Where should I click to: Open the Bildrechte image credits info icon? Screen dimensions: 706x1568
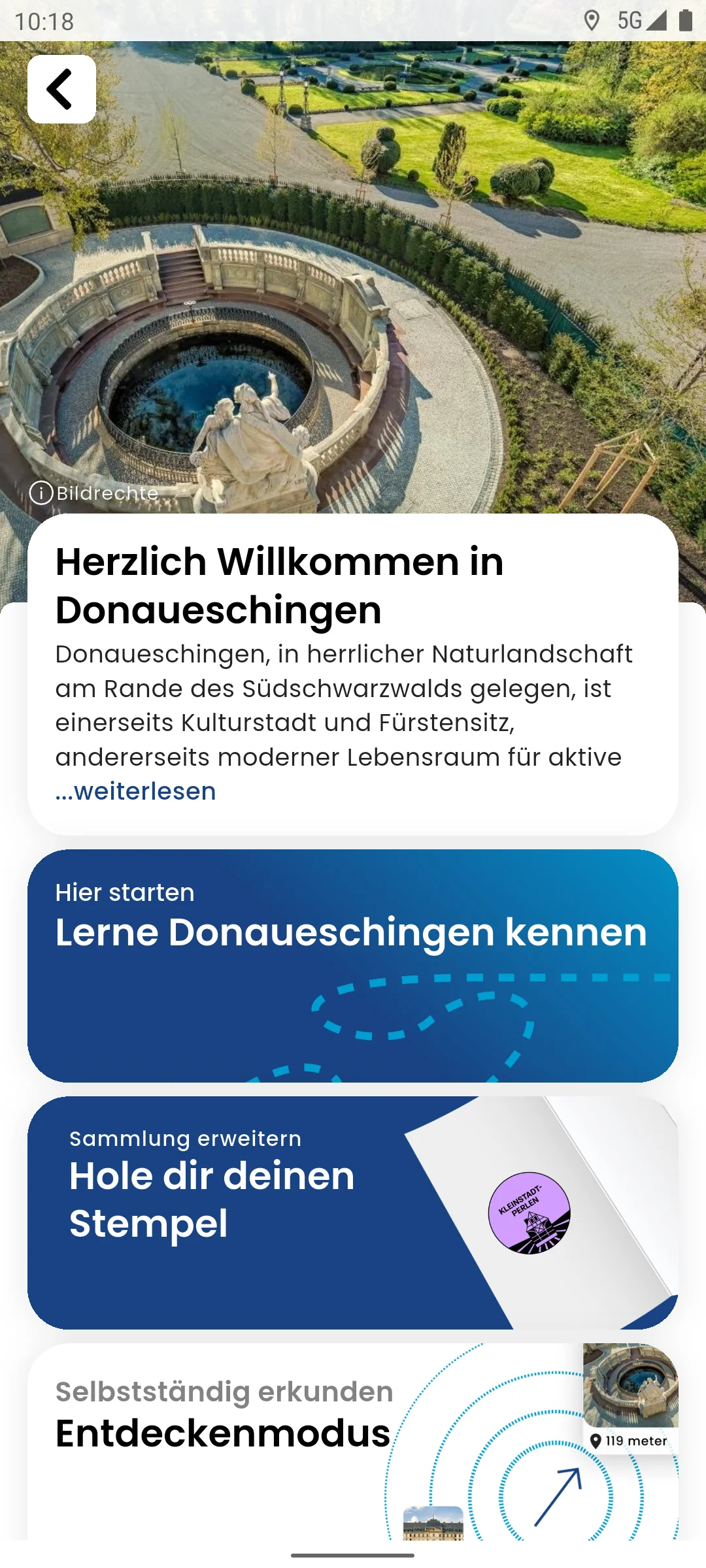coord(42,494)
